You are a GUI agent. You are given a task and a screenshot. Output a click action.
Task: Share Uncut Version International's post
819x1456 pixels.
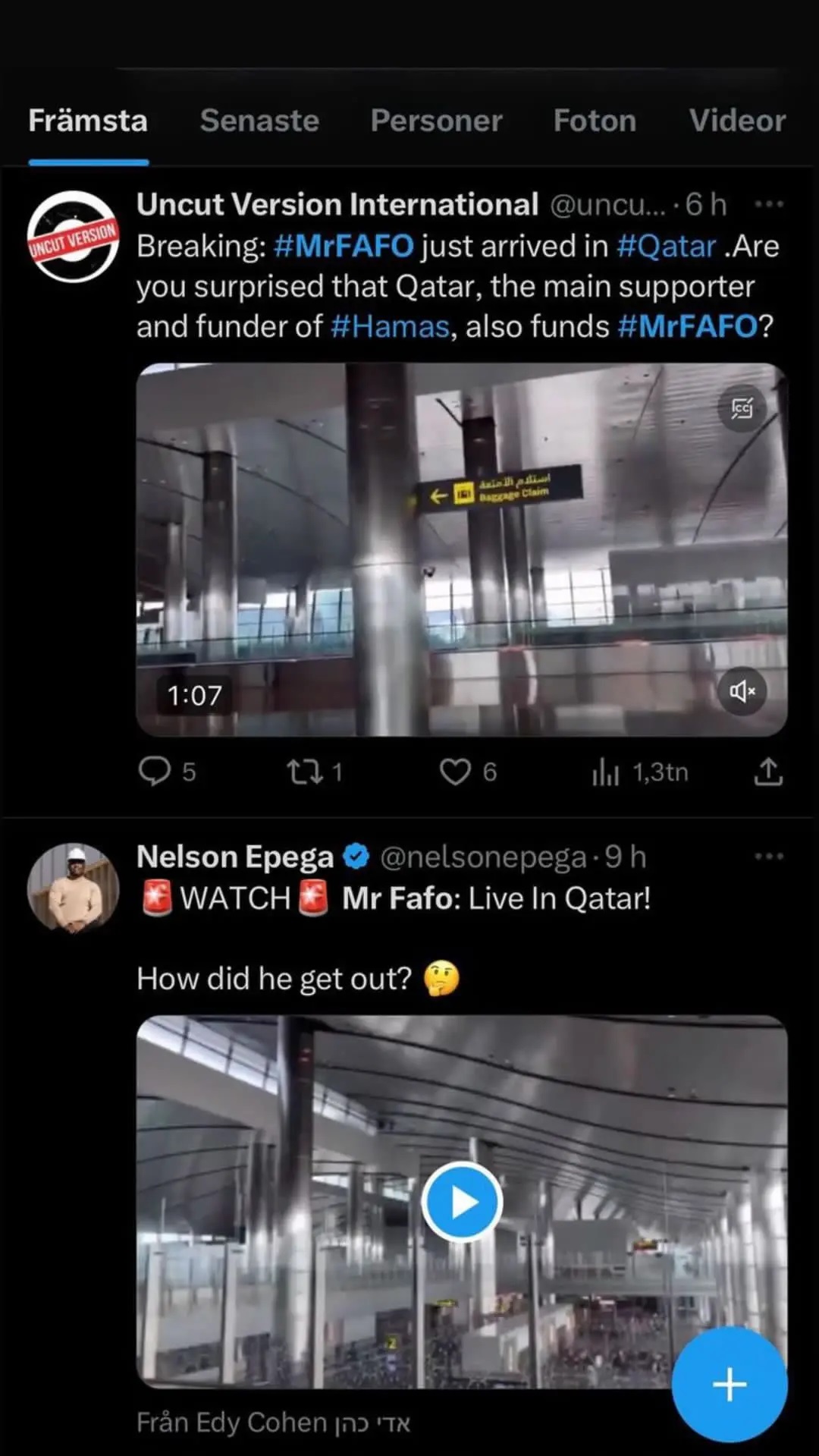767,772
